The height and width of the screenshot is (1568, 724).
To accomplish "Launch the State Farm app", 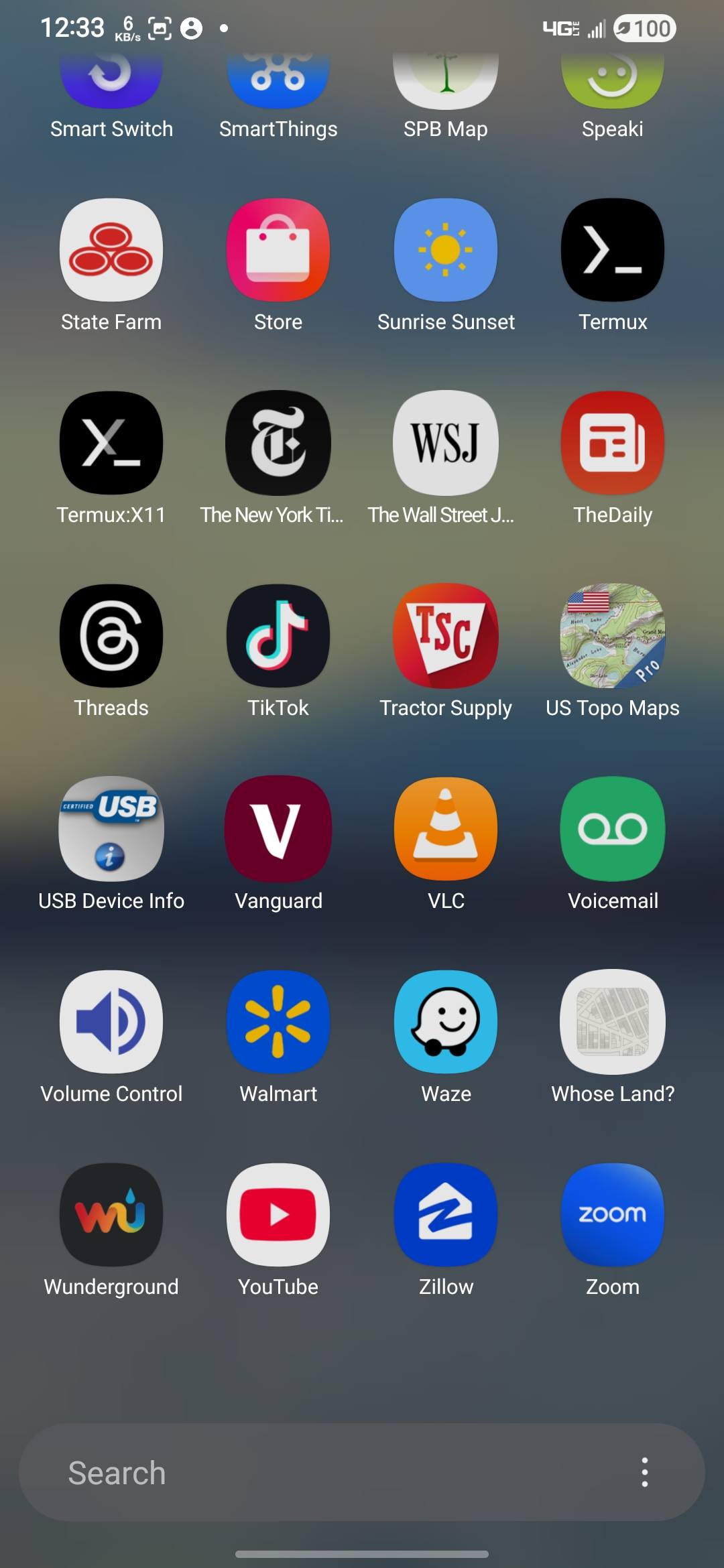I will [111, 250].
